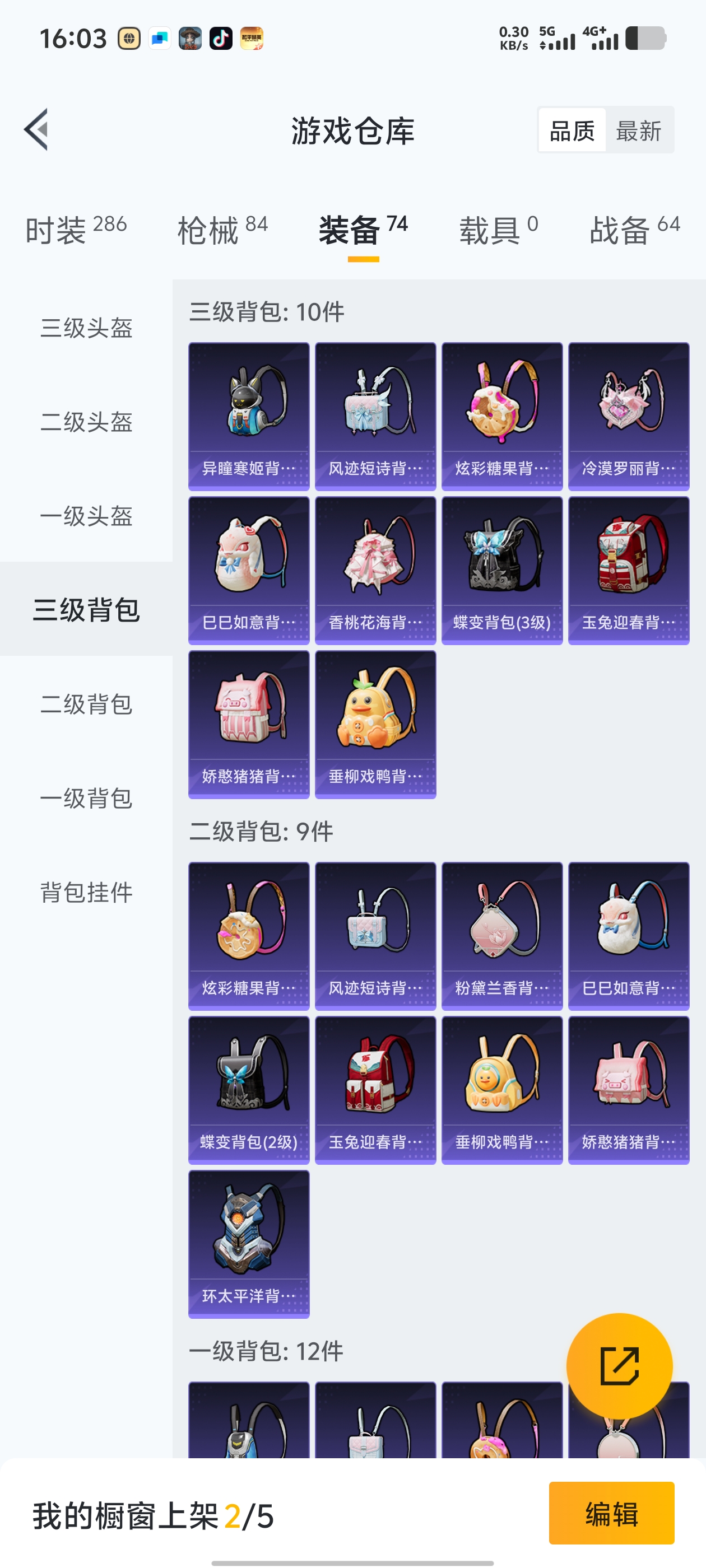Screen dimensions: 706x1568
Task: Select the 二级背包 category in sidebar
Action: pos(86,705)
